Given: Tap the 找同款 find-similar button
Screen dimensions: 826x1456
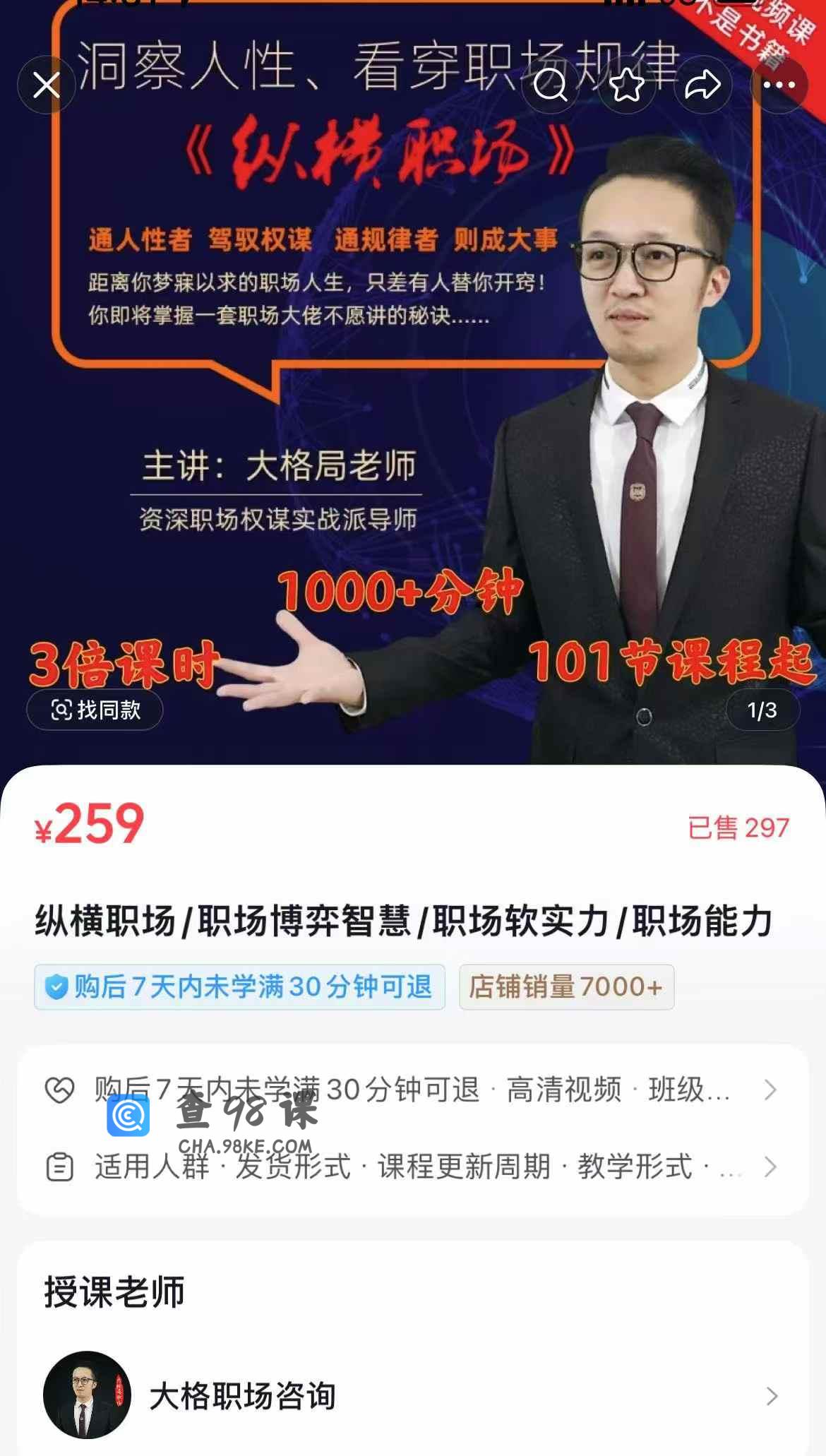Looking at the screenshot, I should tap(95, 710).
